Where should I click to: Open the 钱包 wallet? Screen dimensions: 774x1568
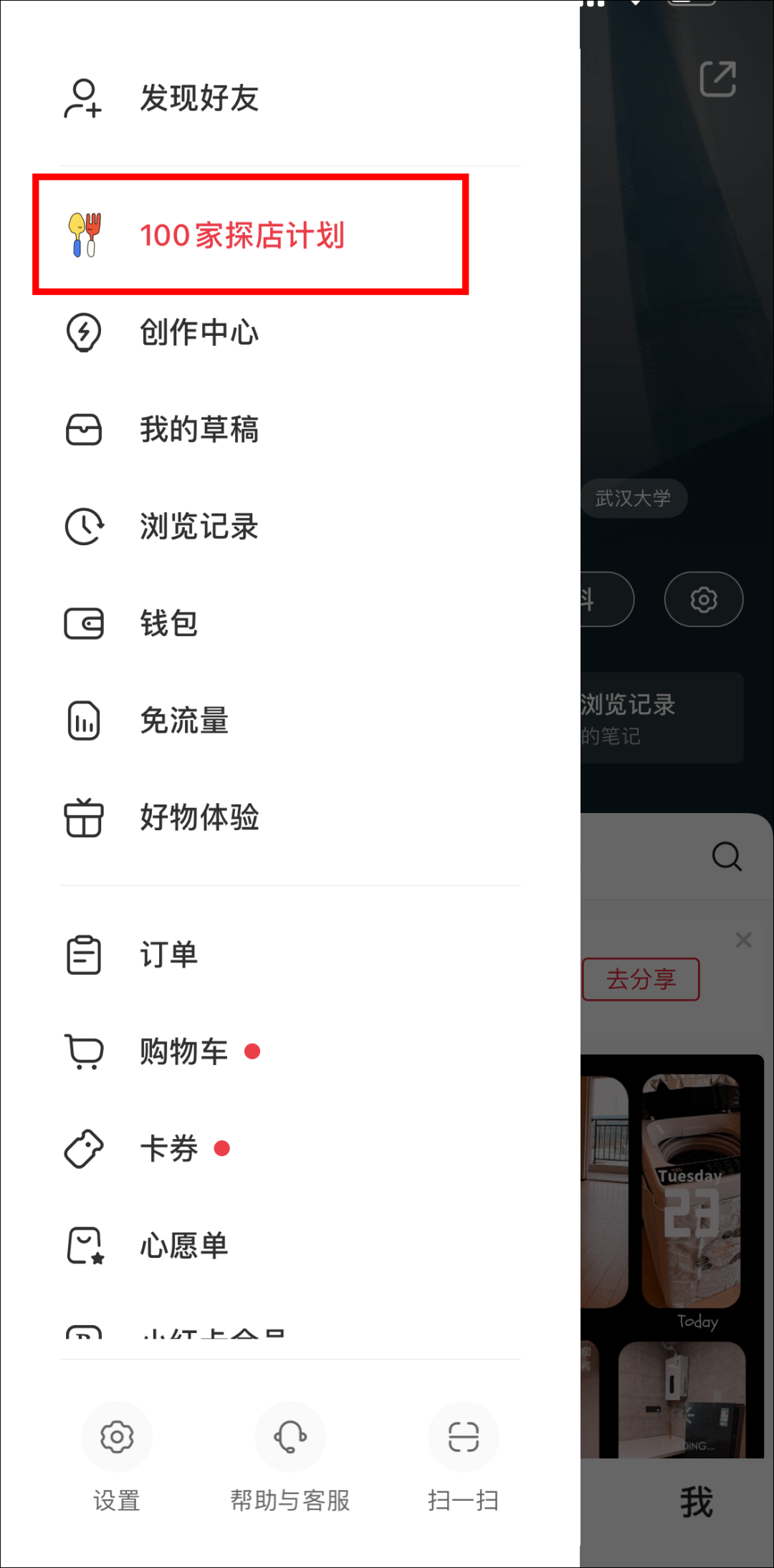pyautogui.click(x=168, y=623)
